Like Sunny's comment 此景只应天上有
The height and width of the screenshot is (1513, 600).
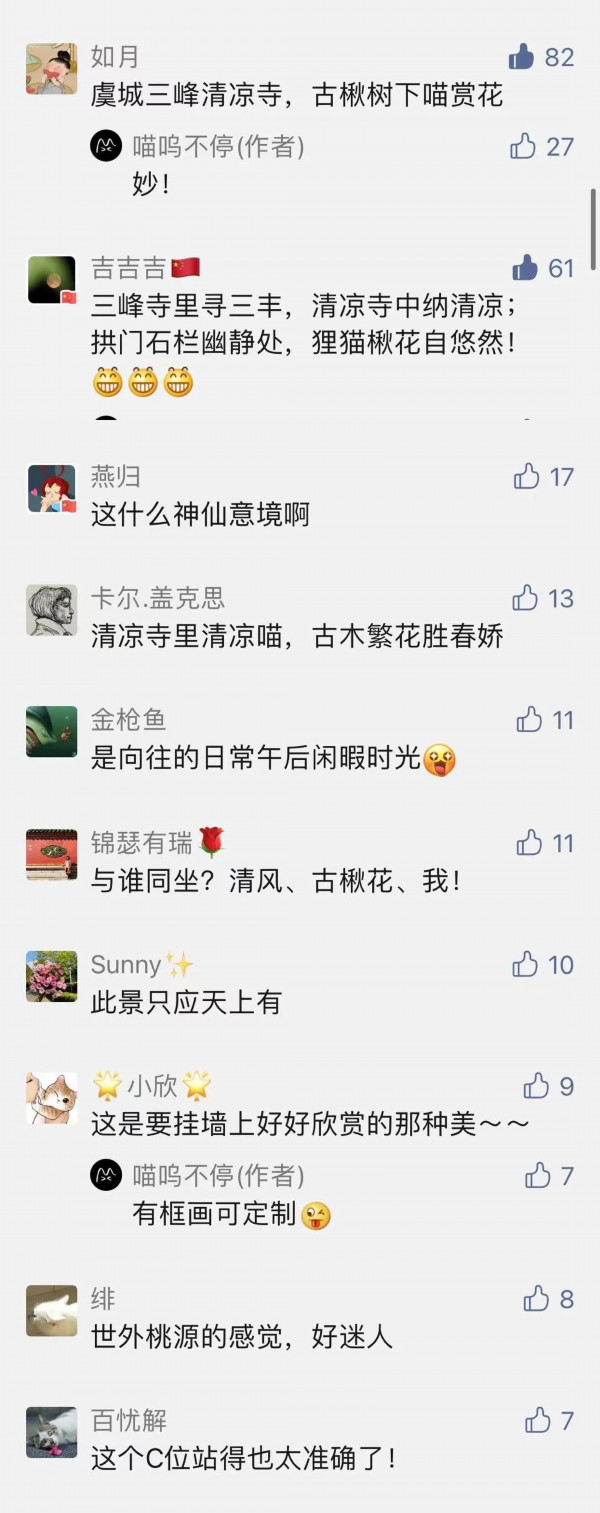coord(525,964)
